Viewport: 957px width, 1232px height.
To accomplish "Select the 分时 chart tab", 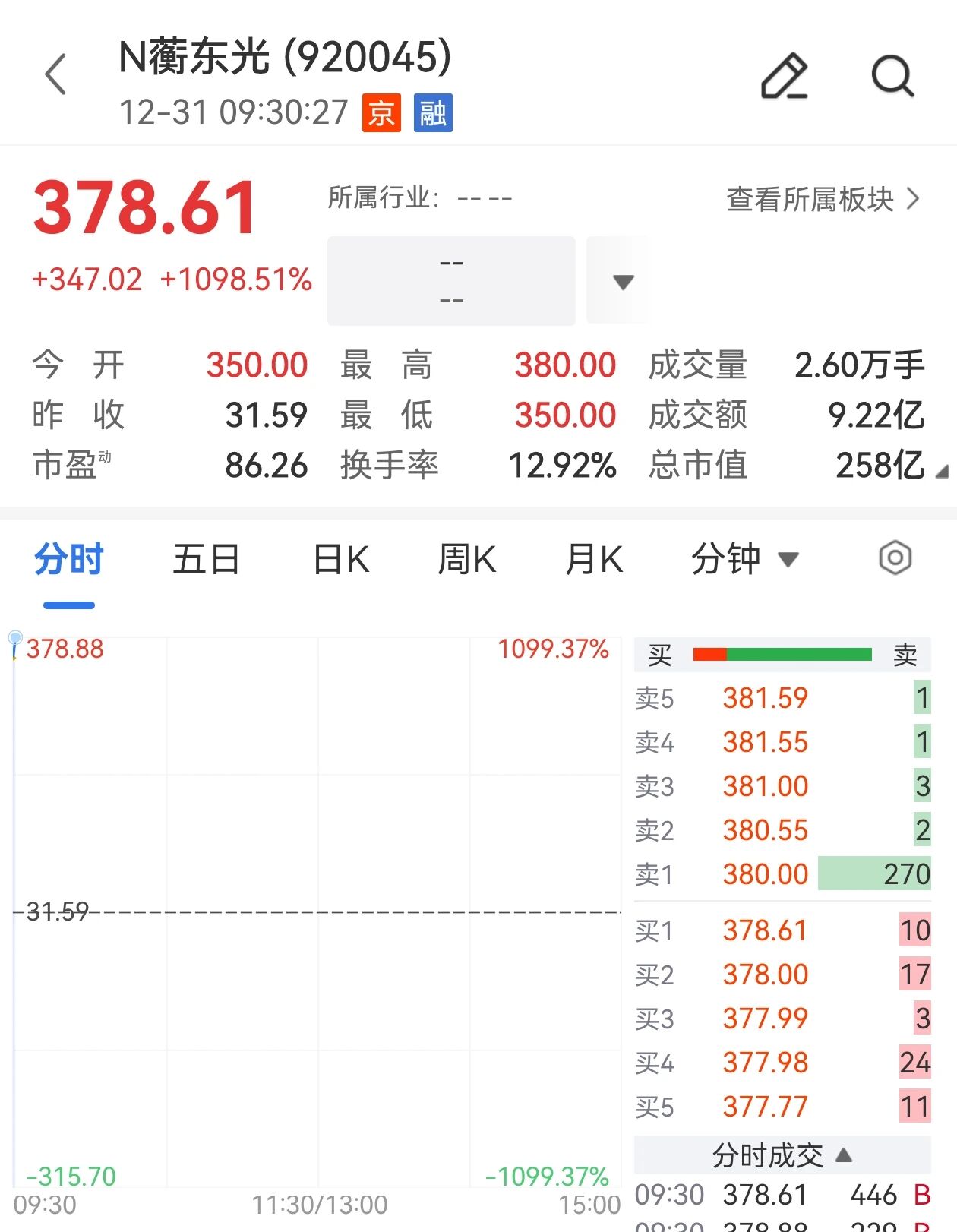I will 68,561.
